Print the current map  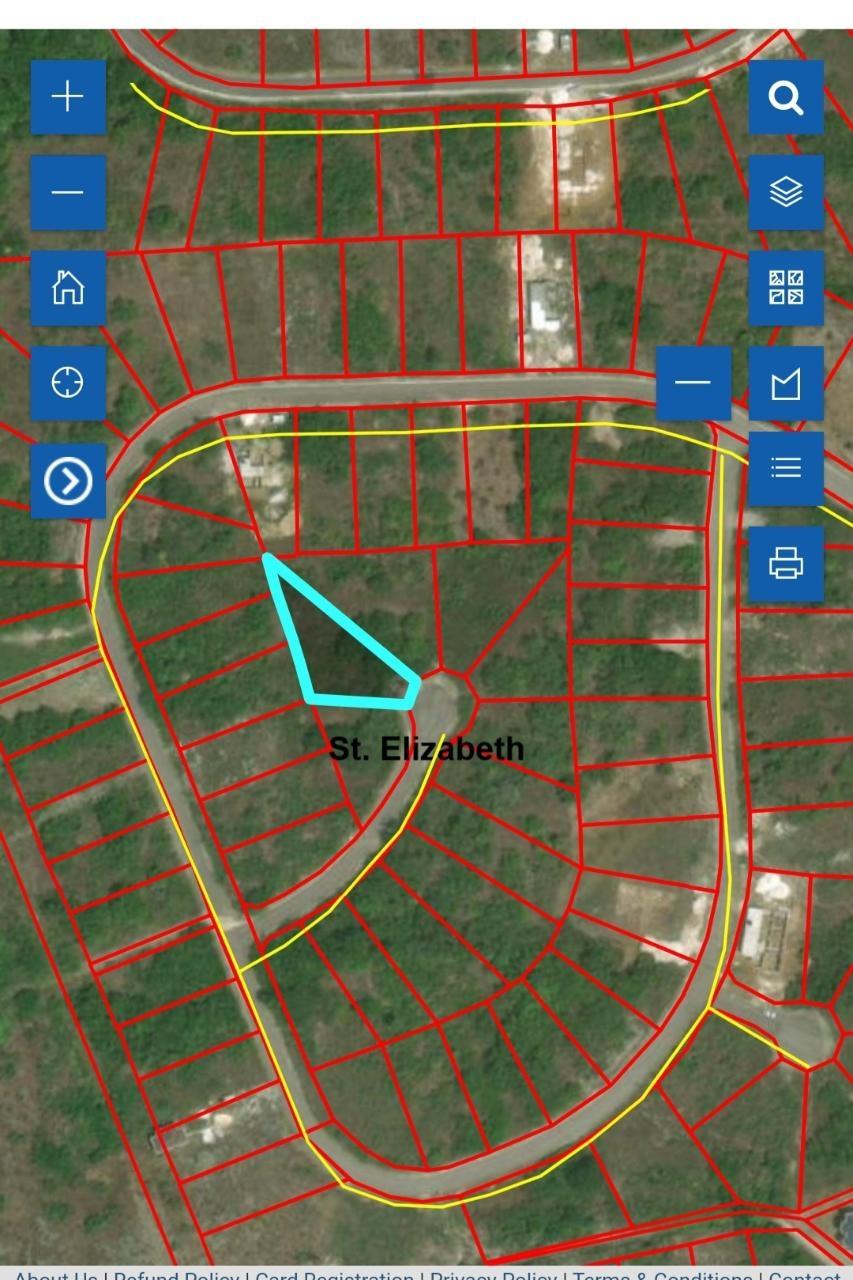click(786, 564)
